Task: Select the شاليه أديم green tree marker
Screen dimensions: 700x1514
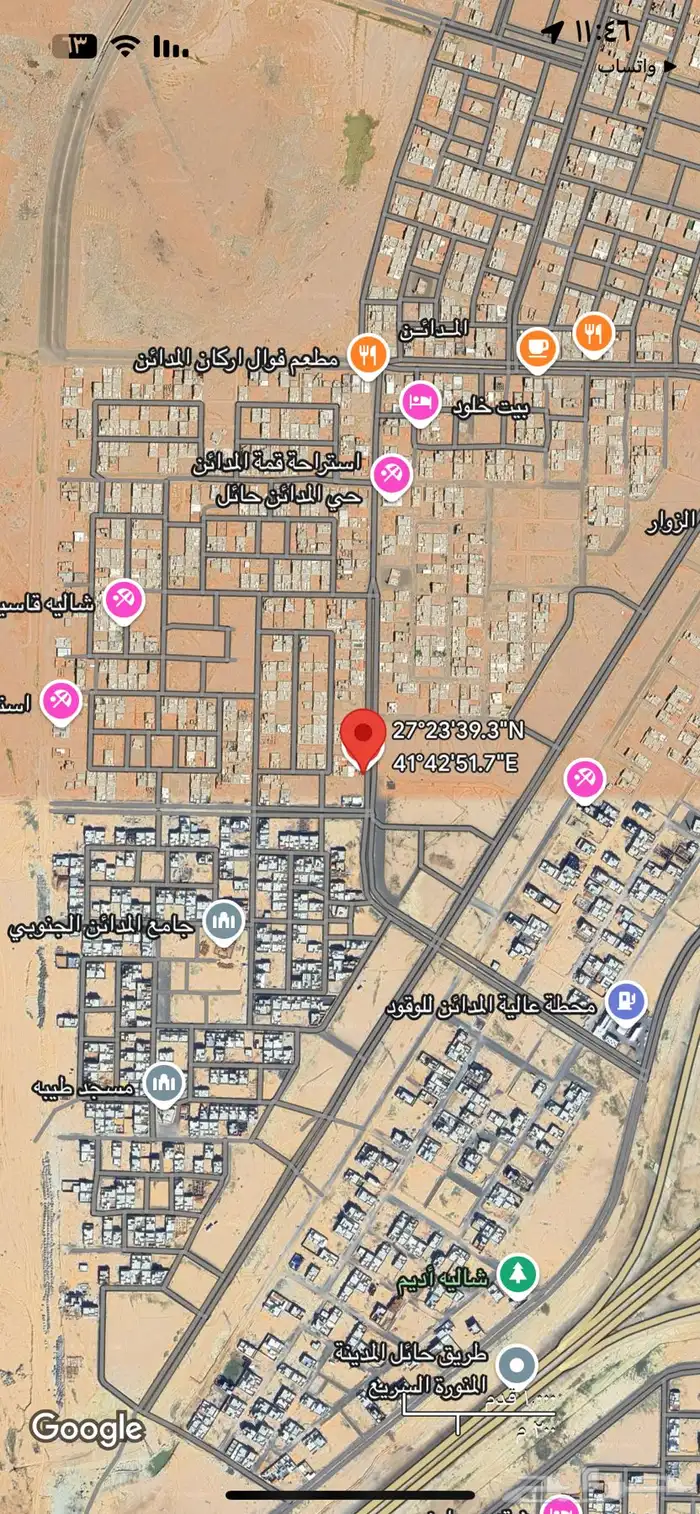Action: [517, 1274]
